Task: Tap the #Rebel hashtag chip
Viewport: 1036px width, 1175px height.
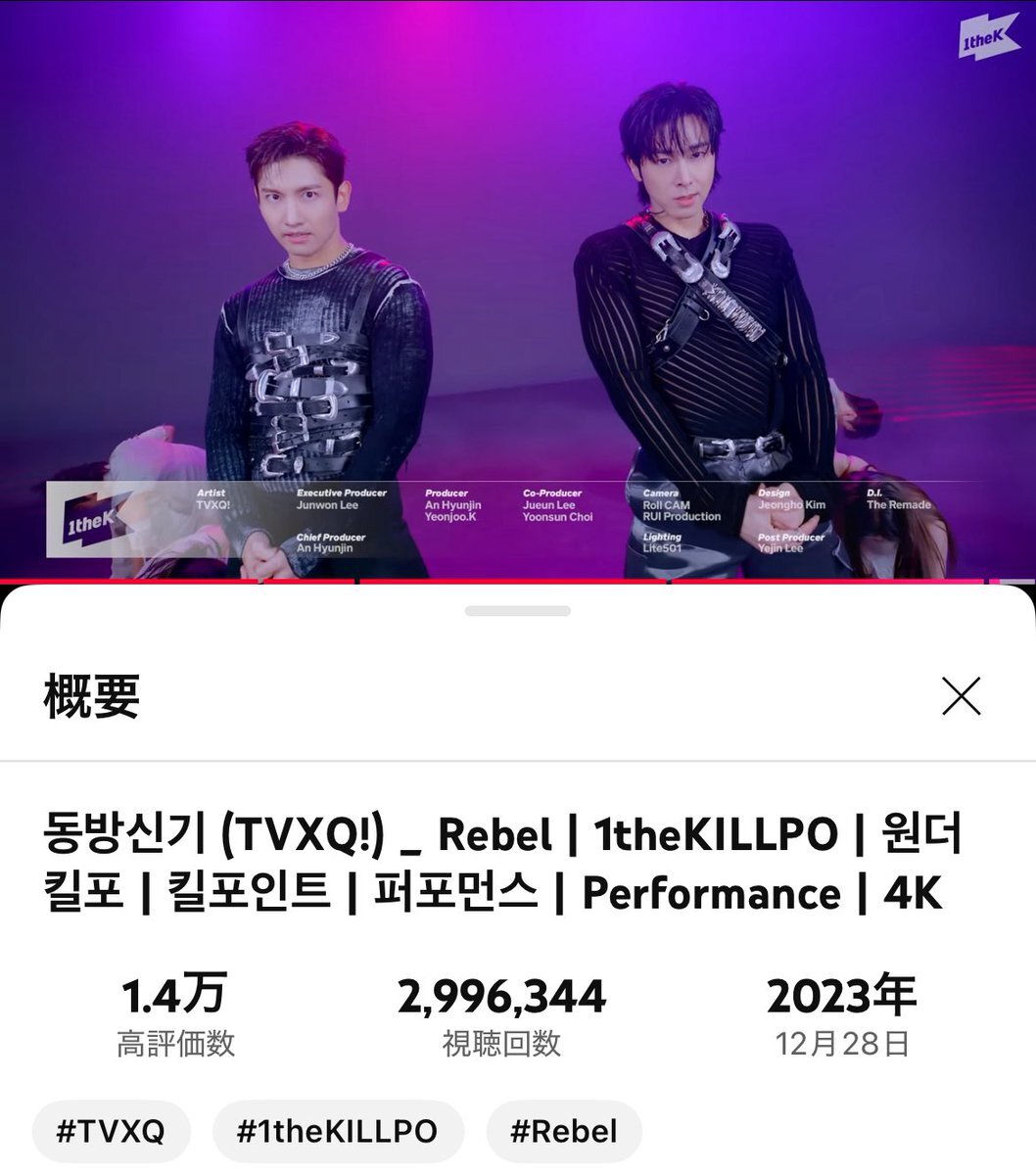Action: pos(564,1132)
